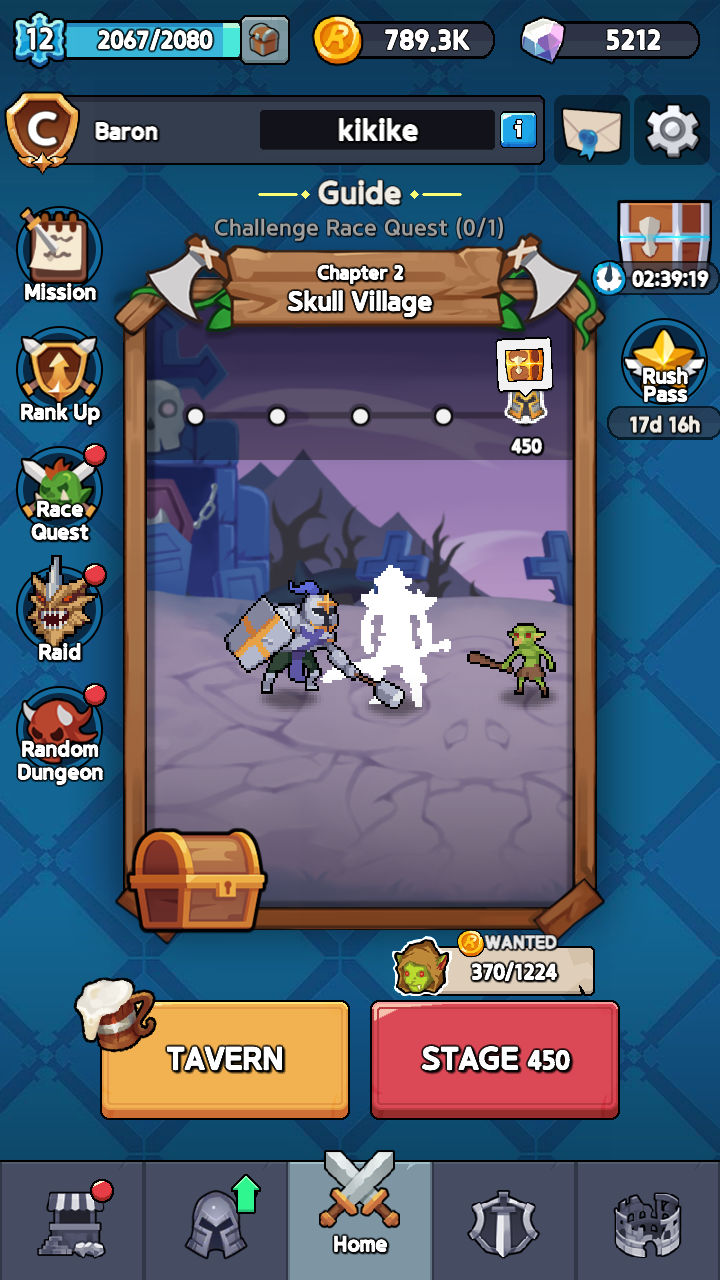Viewport: 720px width, 1280px height.
Task: Open Race Quest
Action: click(x=60, y=495)
